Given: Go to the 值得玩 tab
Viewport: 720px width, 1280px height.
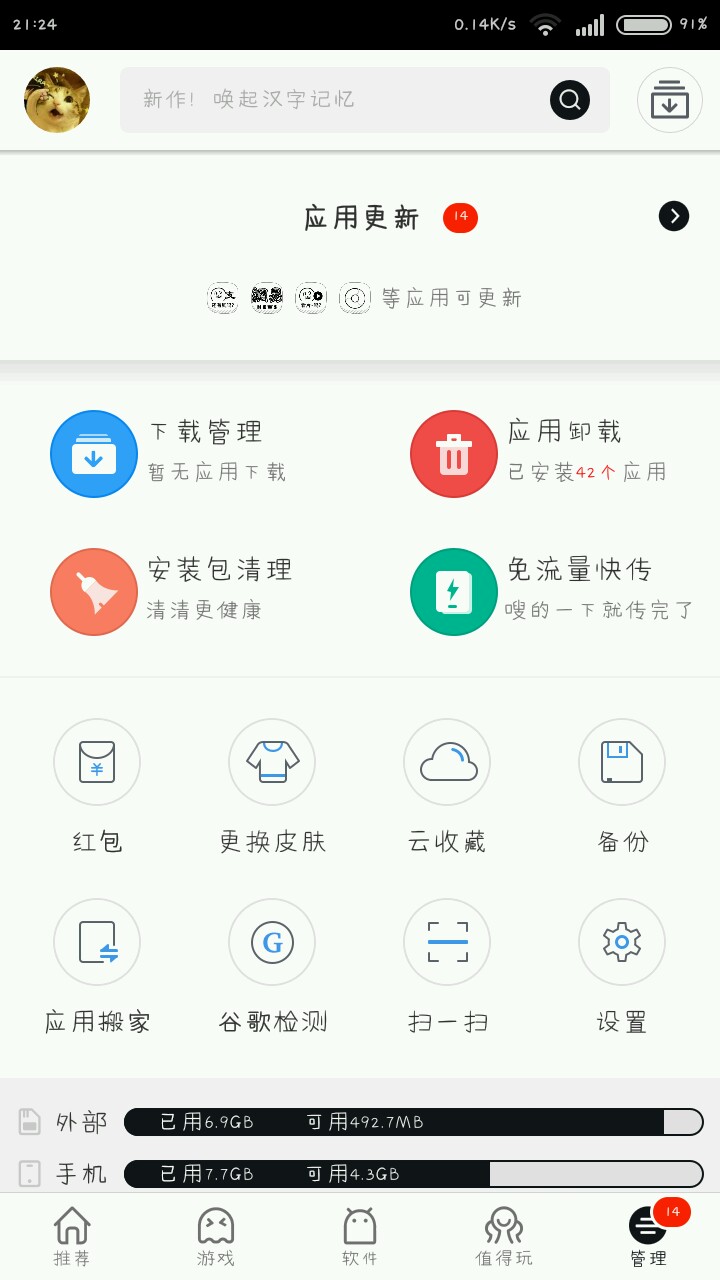Looking at the screenshot, I should (504, 1236).
